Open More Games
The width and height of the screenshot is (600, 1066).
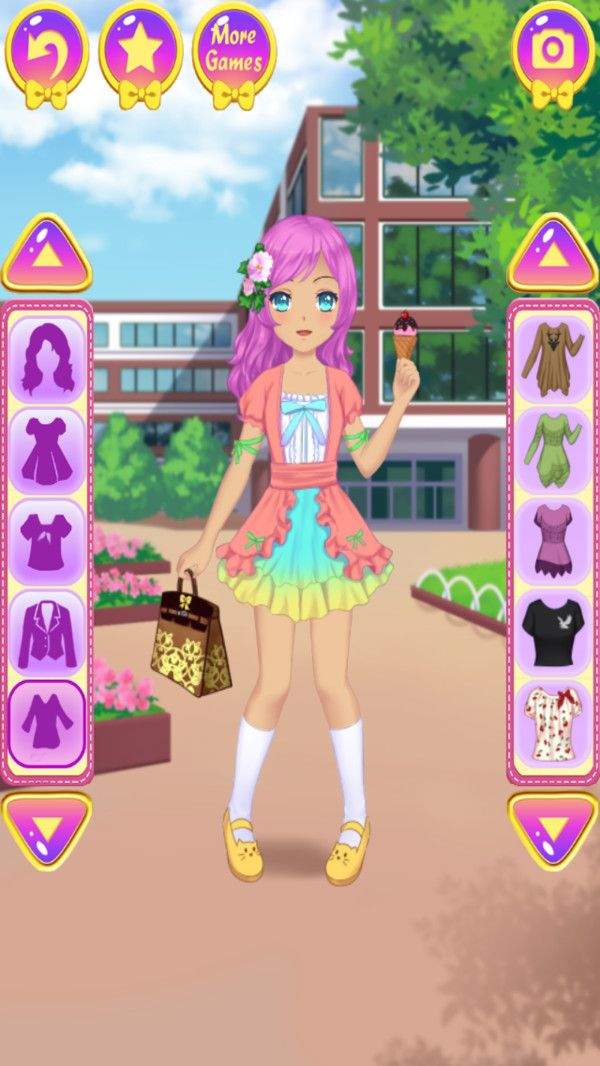[234, 48]
